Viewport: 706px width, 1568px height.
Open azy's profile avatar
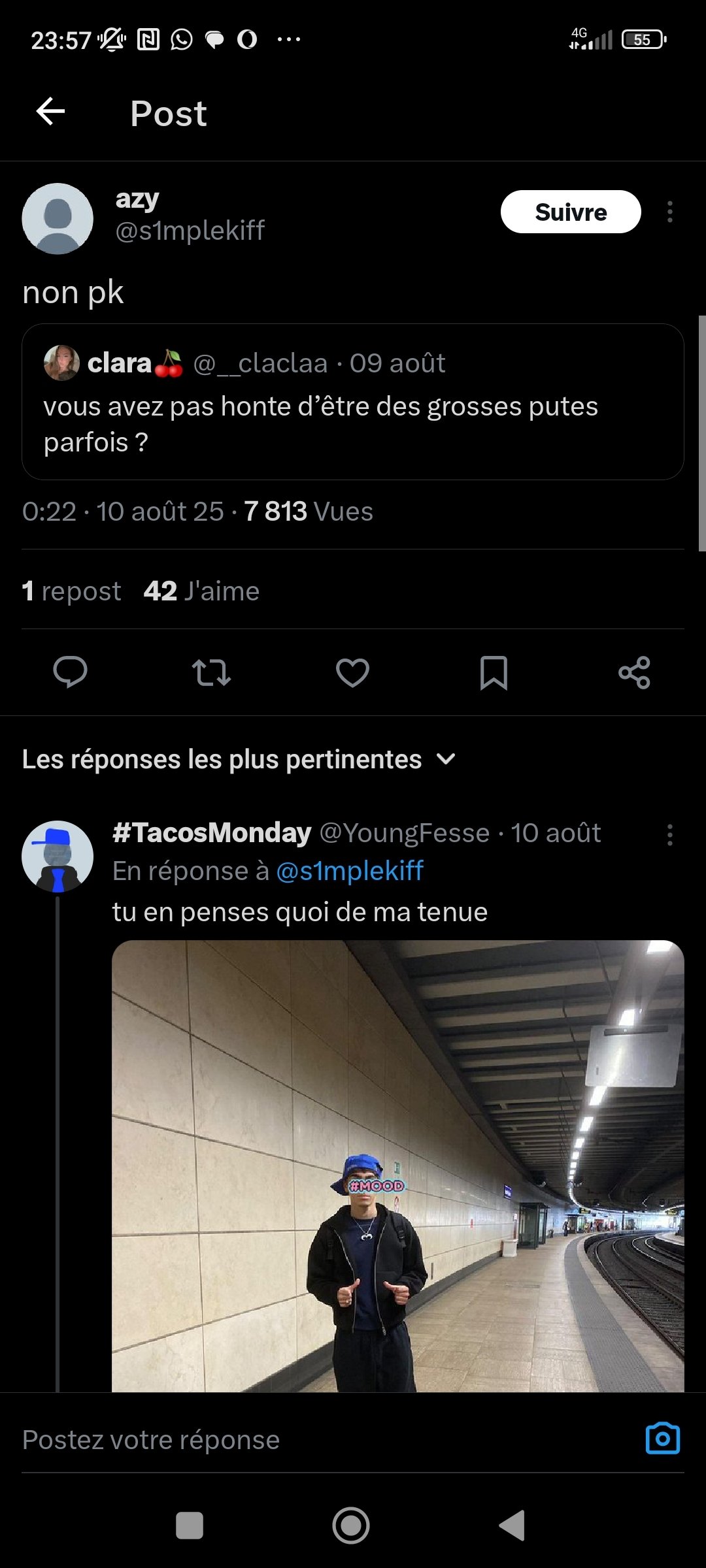click(58, 219)
